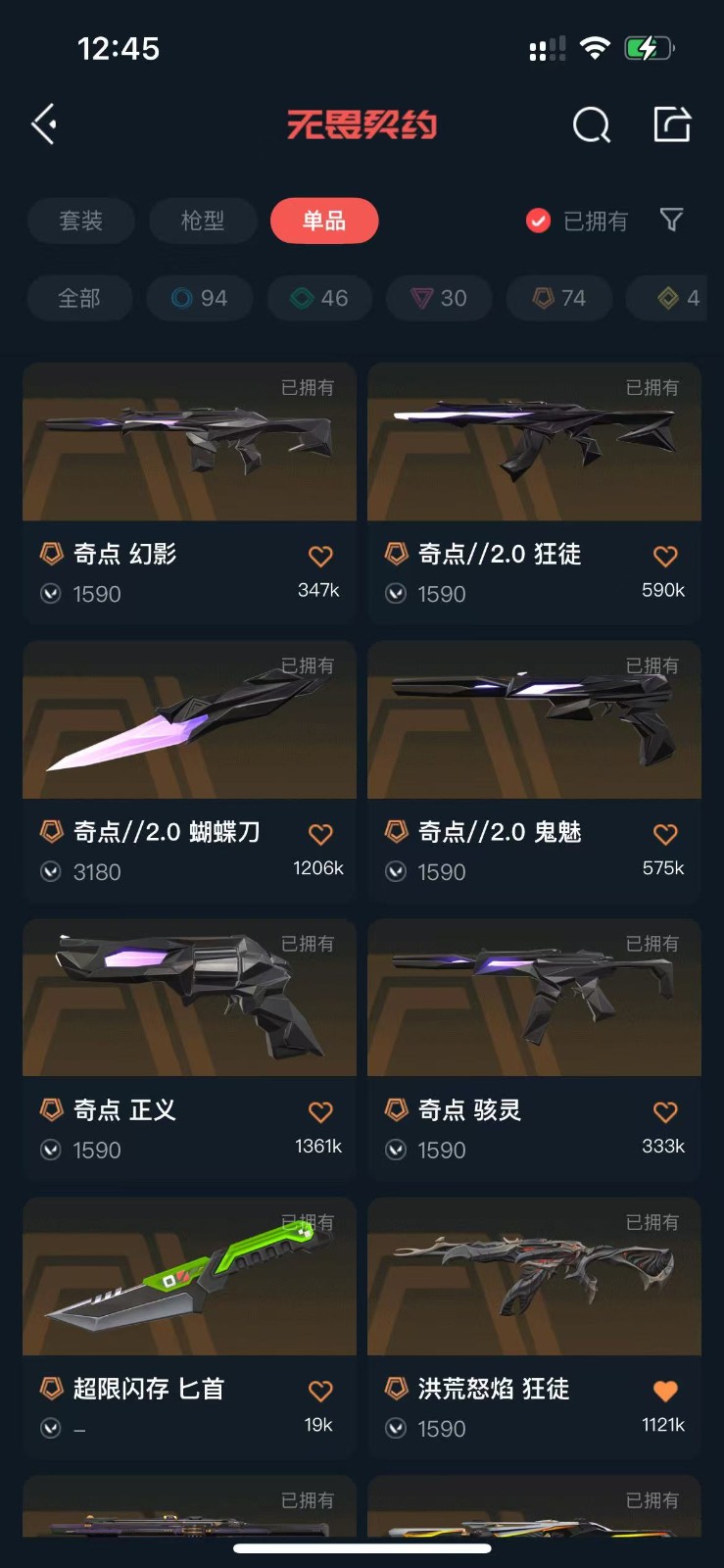Filter by the blue tier chip showing 94

200,298
